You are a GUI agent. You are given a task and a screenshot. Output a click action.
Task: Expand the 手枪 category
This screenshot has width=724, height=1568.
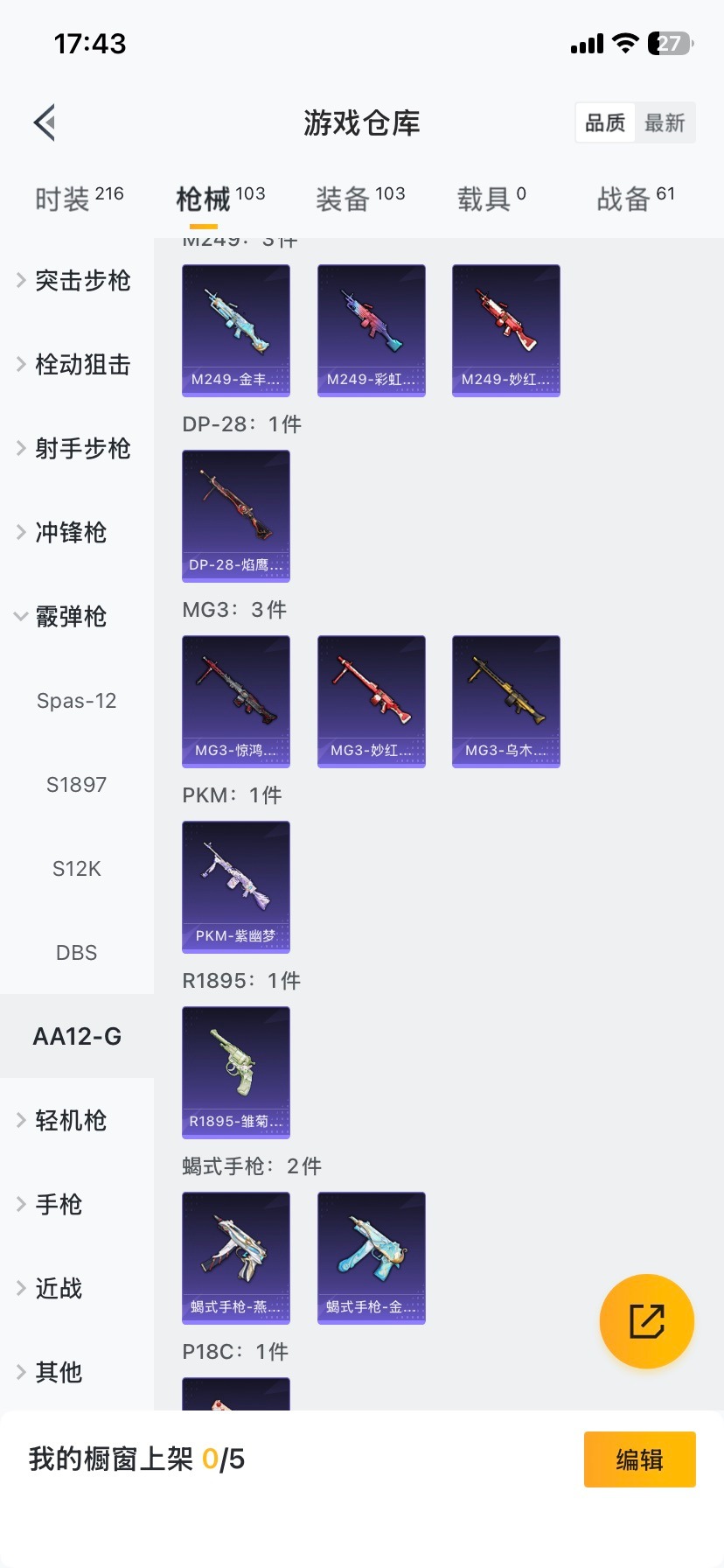click(x=58, y=1204)
